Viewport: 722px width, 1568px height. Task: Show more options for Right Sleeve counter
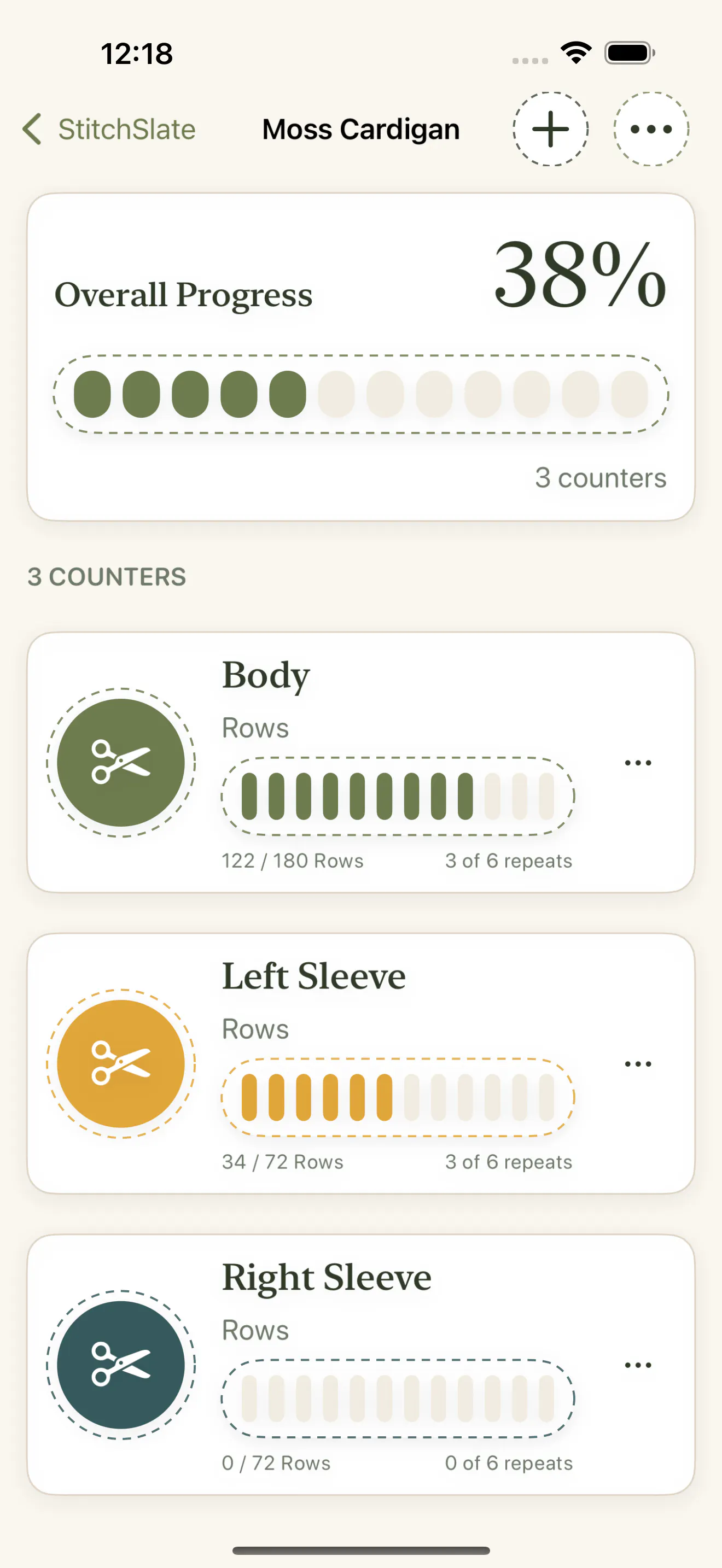[638, 1365]
